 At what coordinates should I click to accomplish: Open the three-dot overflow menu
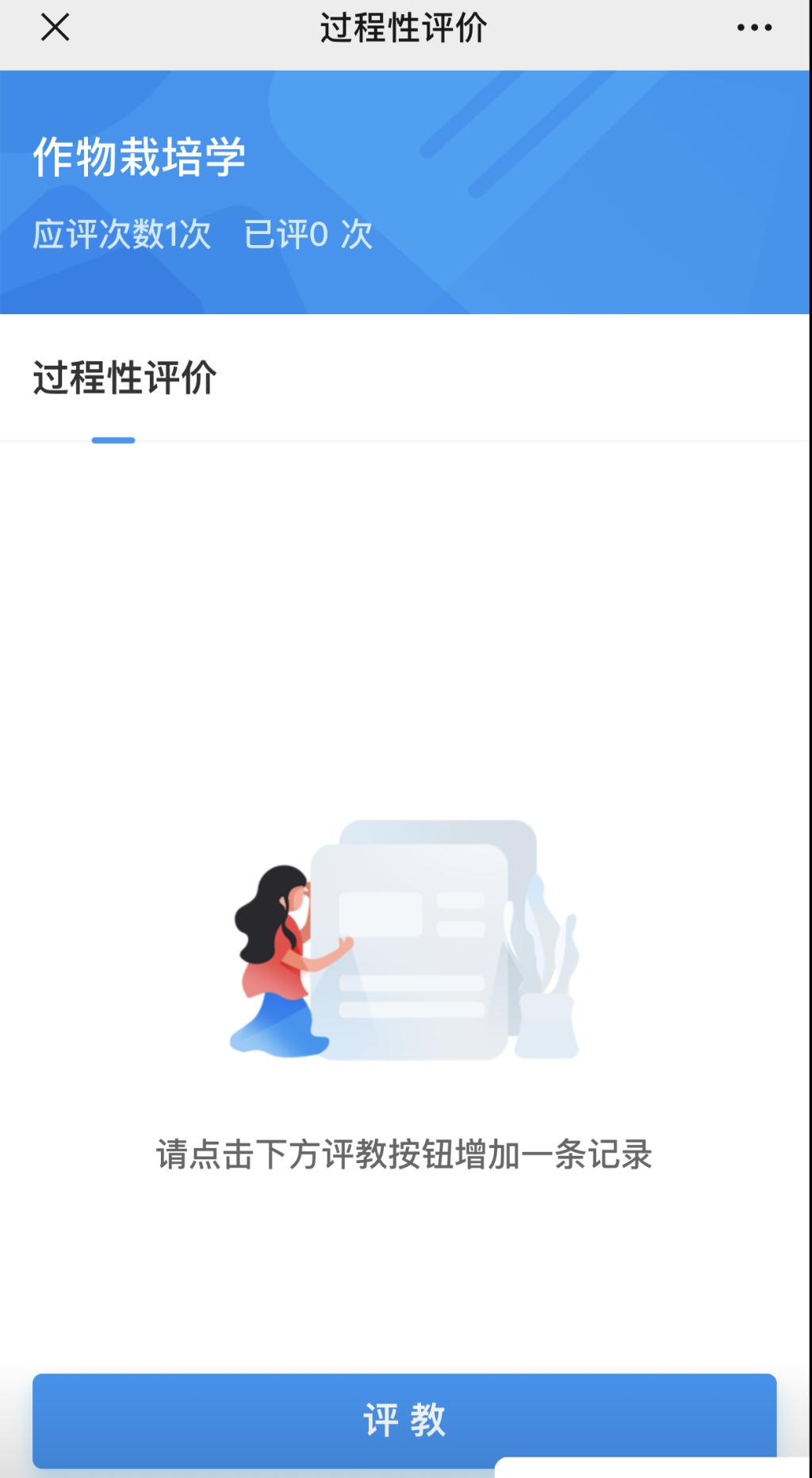coord(753,28)
